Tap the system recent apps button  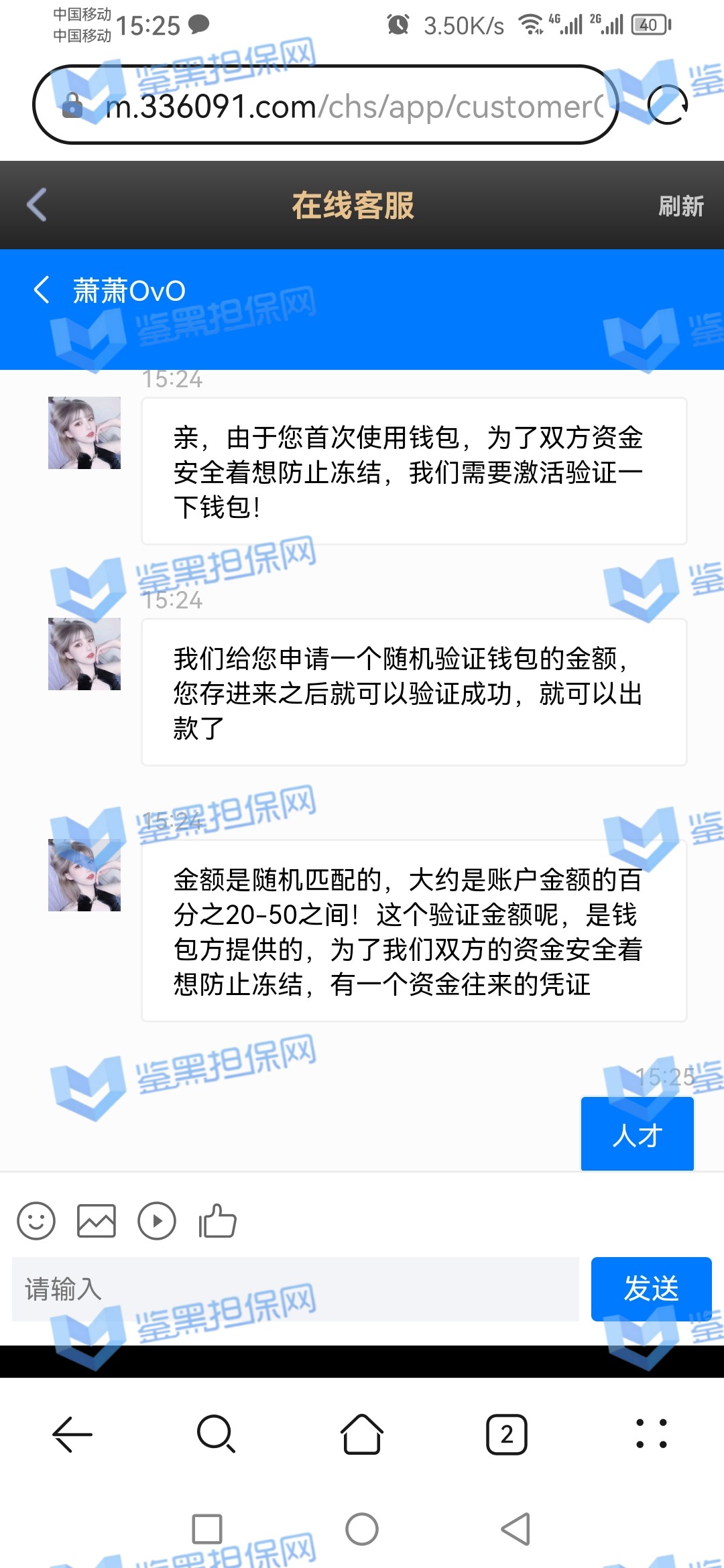(207, 1529)
